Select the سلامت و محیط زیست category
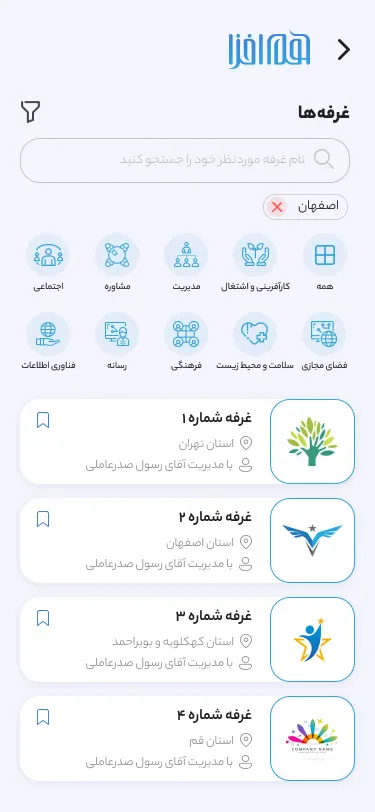 (255, 342)
